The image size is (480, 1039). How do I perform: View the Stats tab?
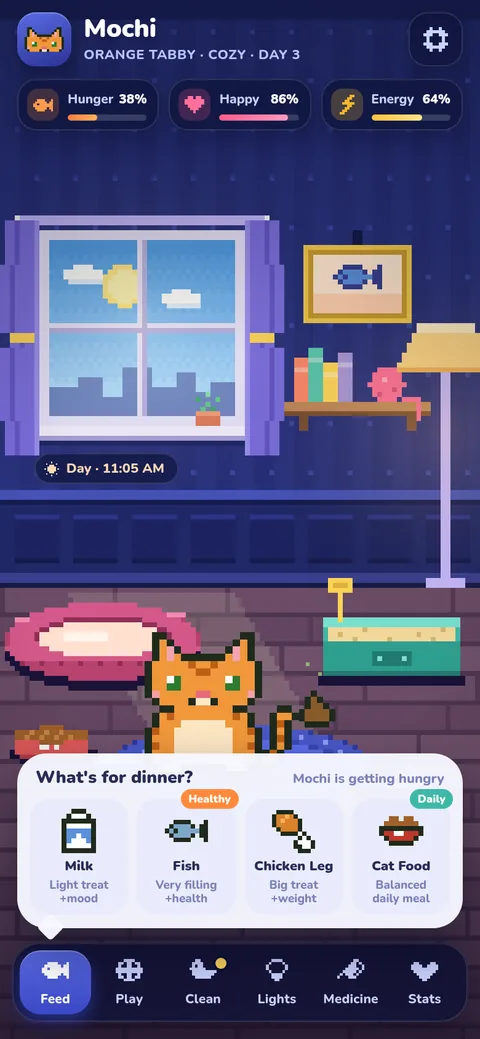point(424,983)
